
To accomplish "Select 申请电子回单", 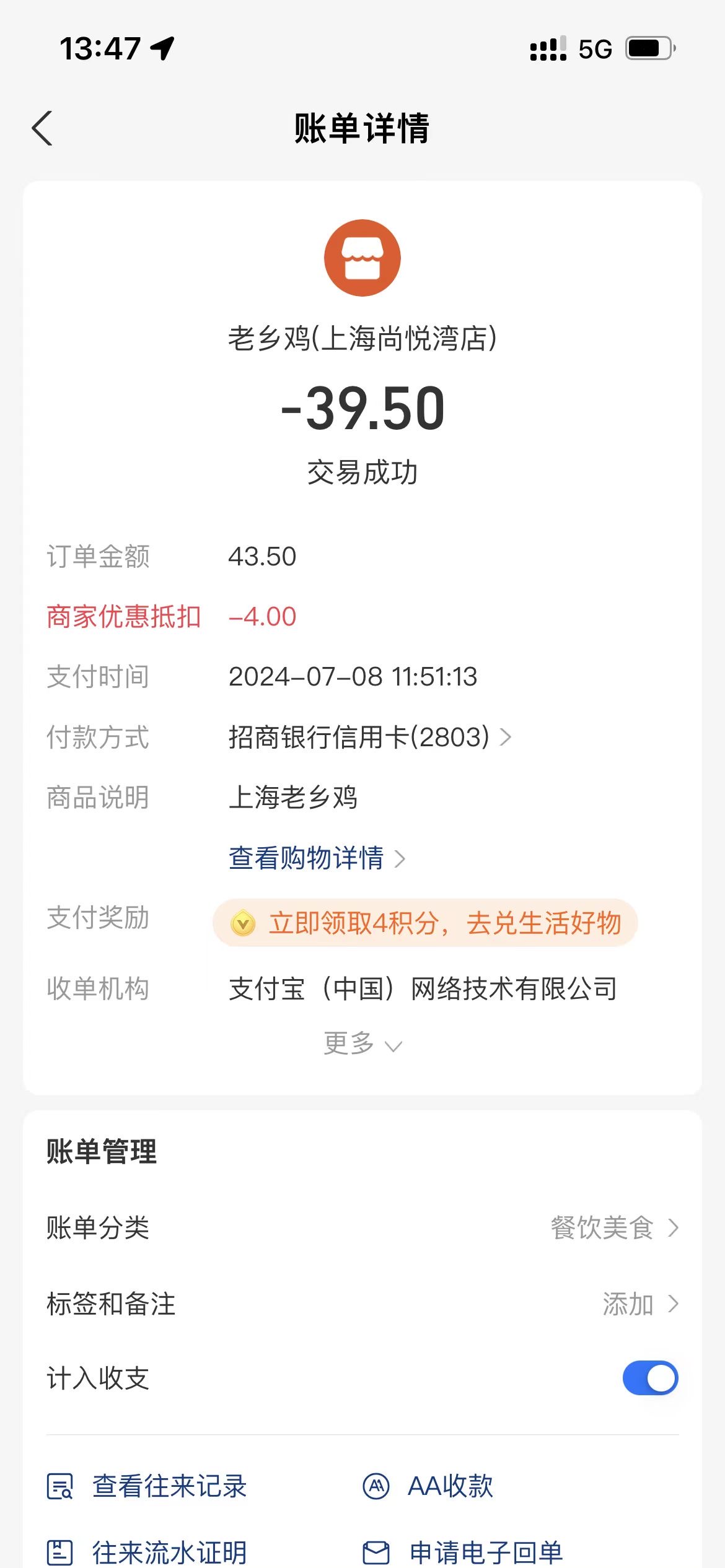I will (462, 1553).
